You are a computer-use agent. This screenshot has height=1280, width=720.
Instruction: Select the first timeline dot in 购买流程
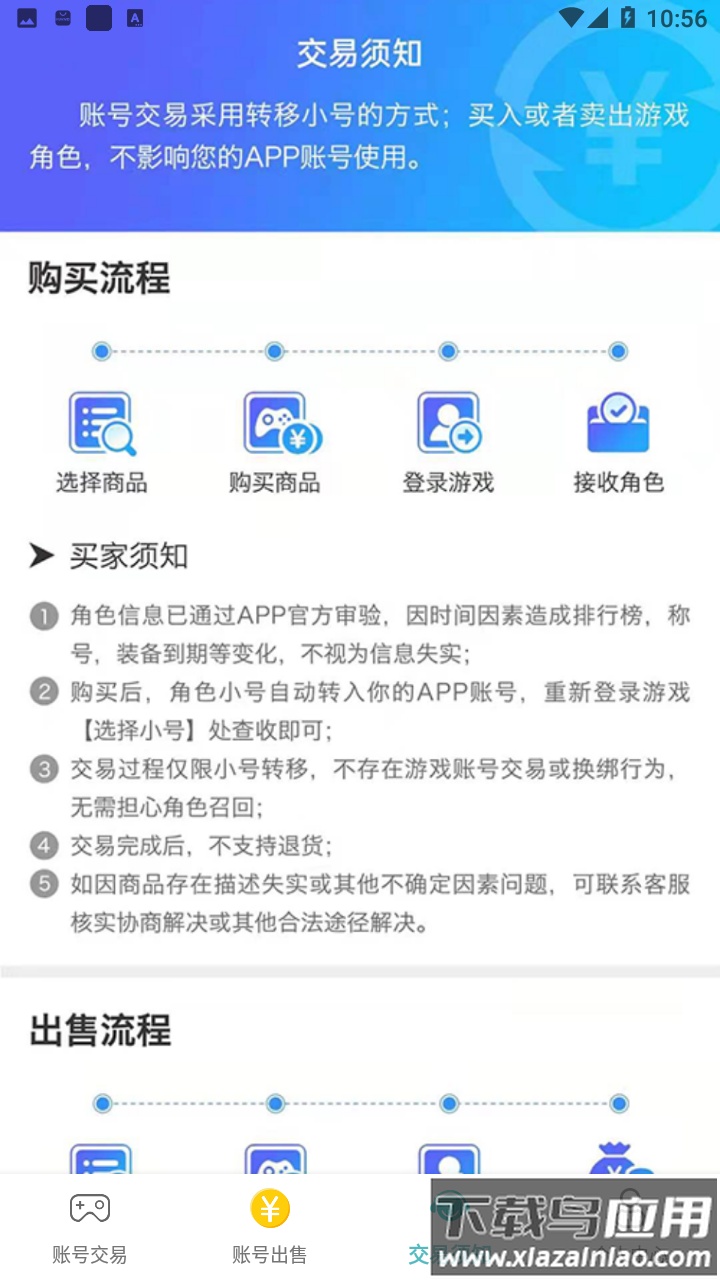tap(101, 351)
